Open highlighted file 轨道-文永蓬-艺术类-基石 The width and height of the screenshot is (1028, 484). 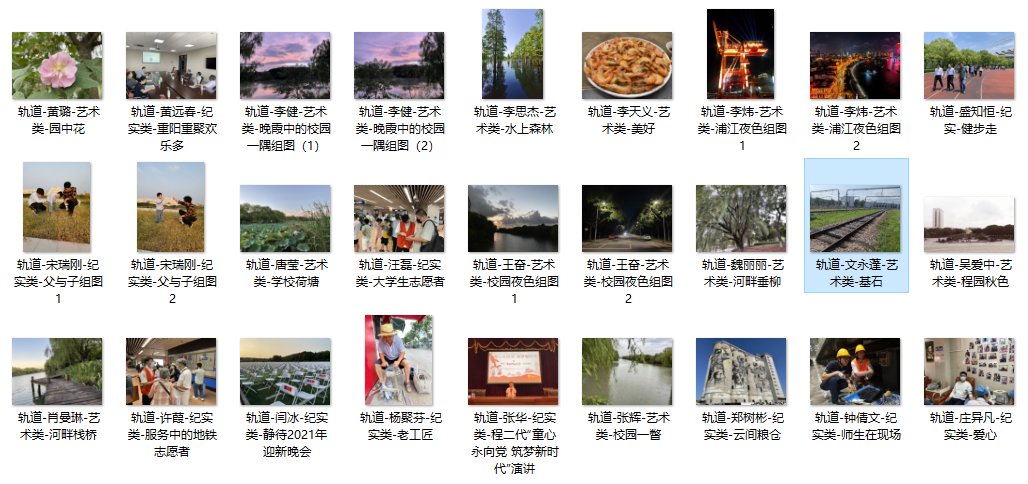click(x=855, y=218)
